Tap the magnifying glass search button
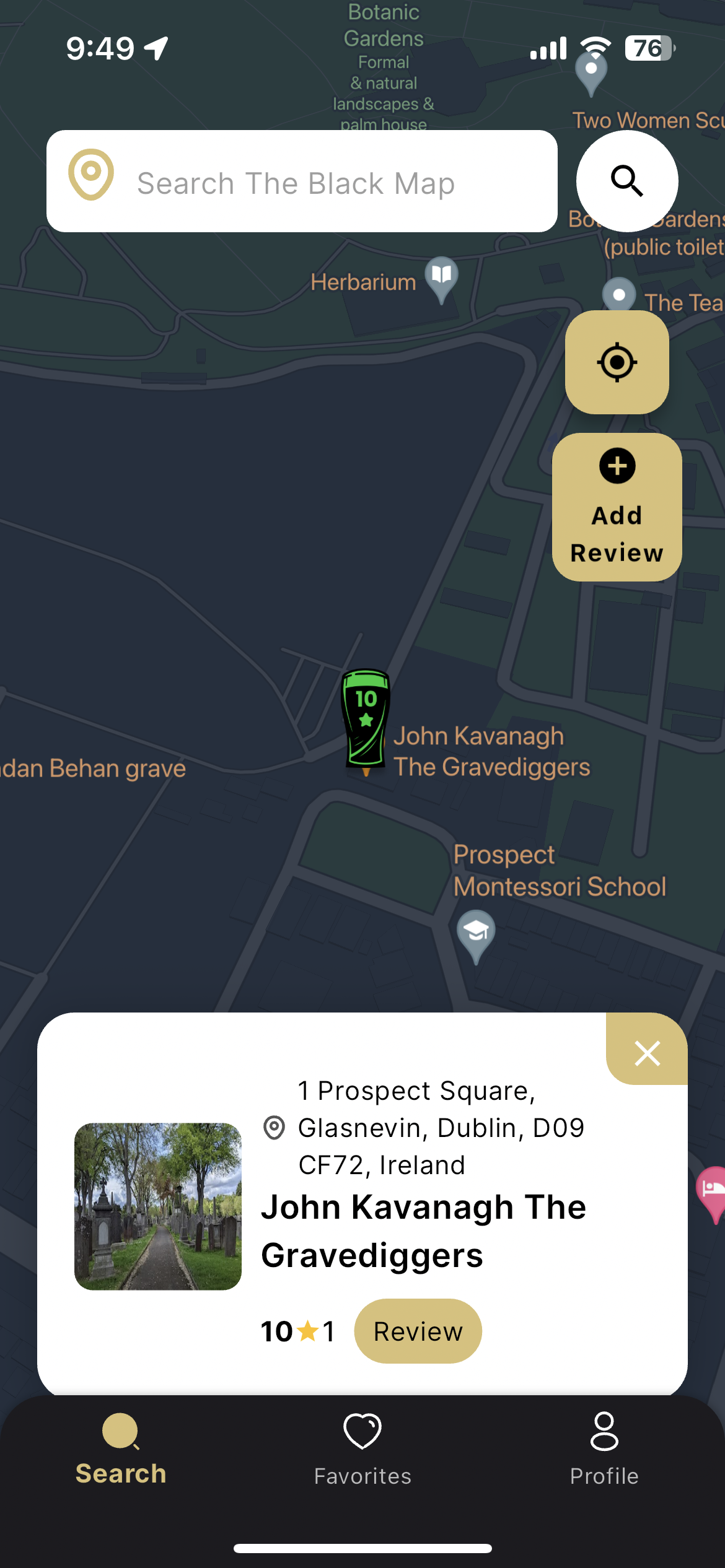725x1568 pixels. (627, 181)
